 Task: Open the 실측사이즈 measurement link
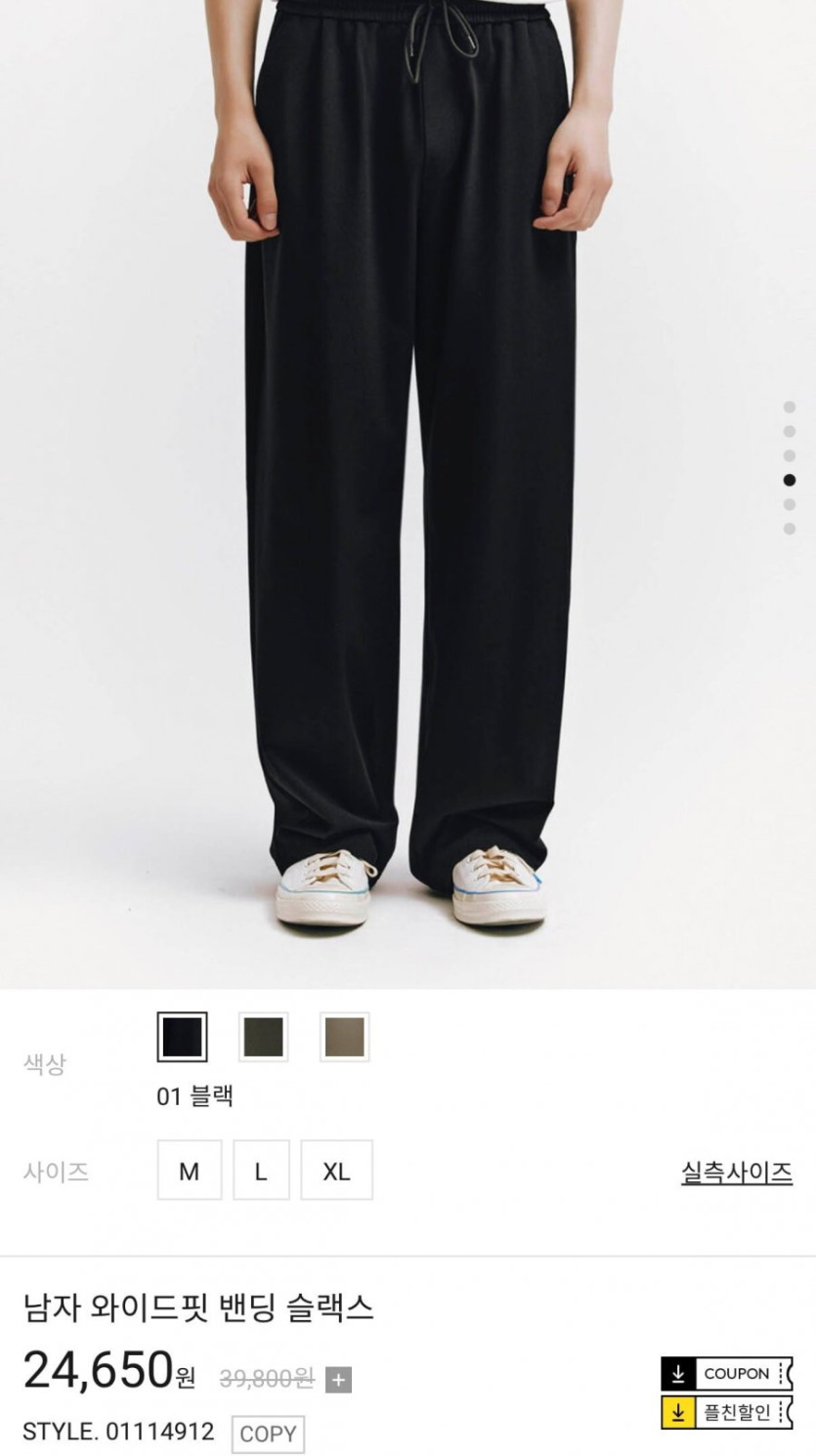737,1172
